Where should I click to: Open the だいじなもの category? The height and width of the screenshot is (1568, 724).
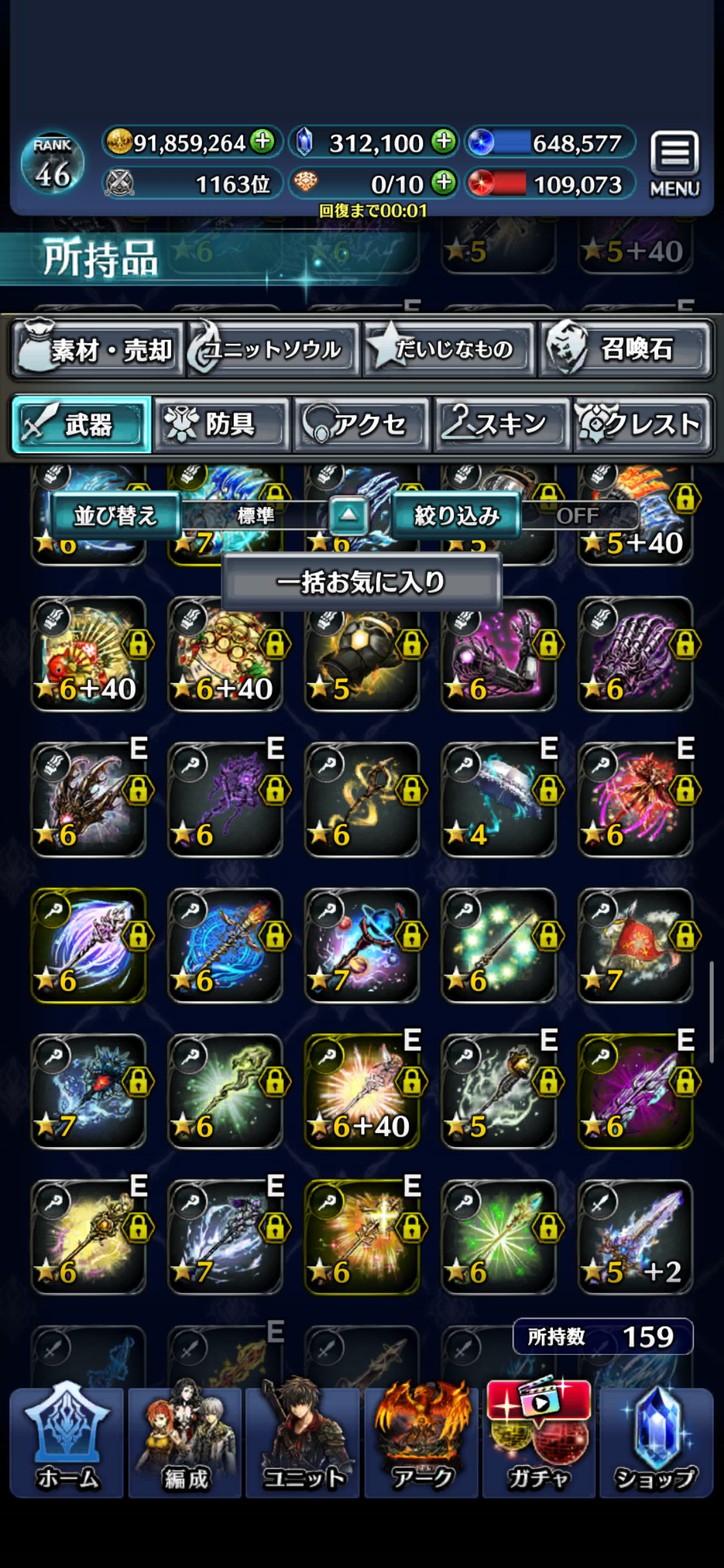[x=449, y=350]
